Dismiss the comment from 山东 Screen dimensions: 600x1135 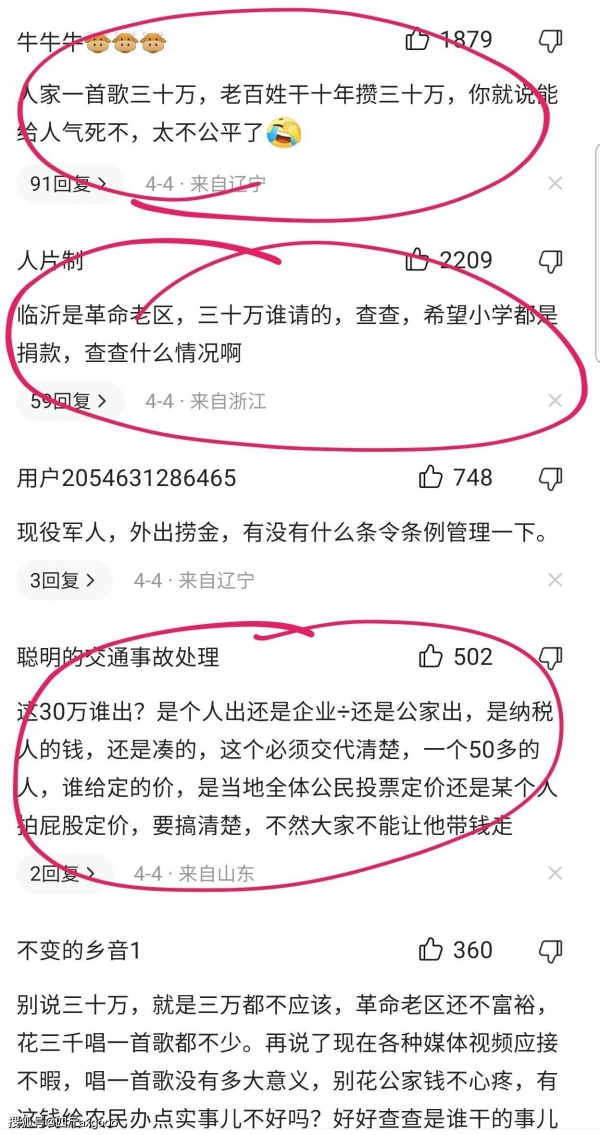coord(555,873)
